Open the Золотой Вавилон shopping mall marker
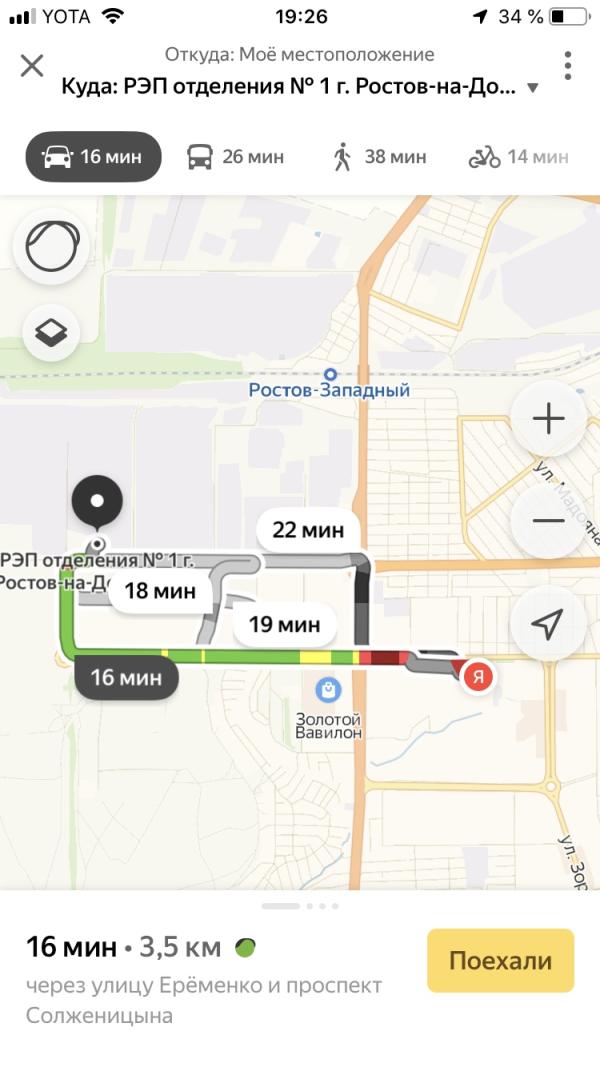Screen dimensions: 600x1066 coord(327,689)
